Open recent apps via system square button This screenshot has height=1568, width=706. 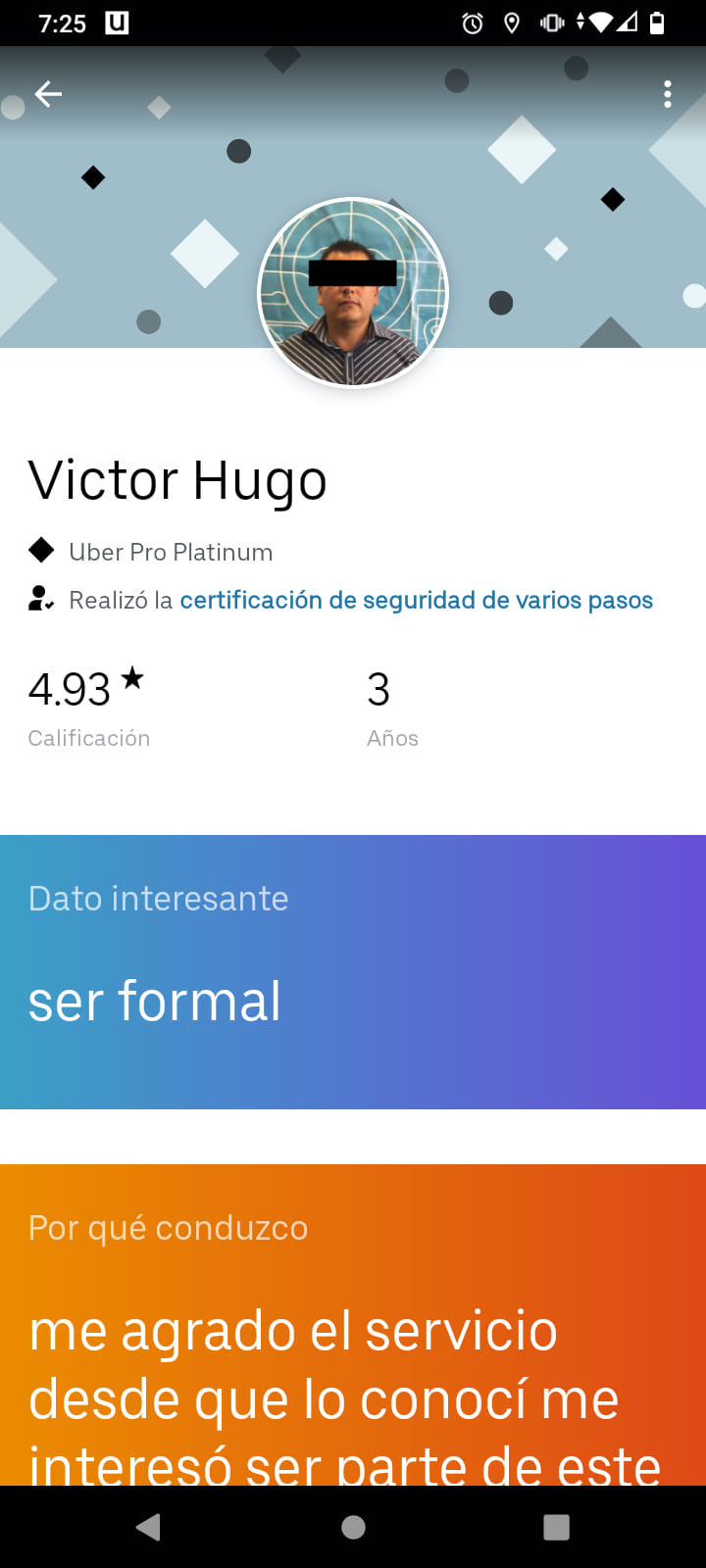[x=556, y=1526]
